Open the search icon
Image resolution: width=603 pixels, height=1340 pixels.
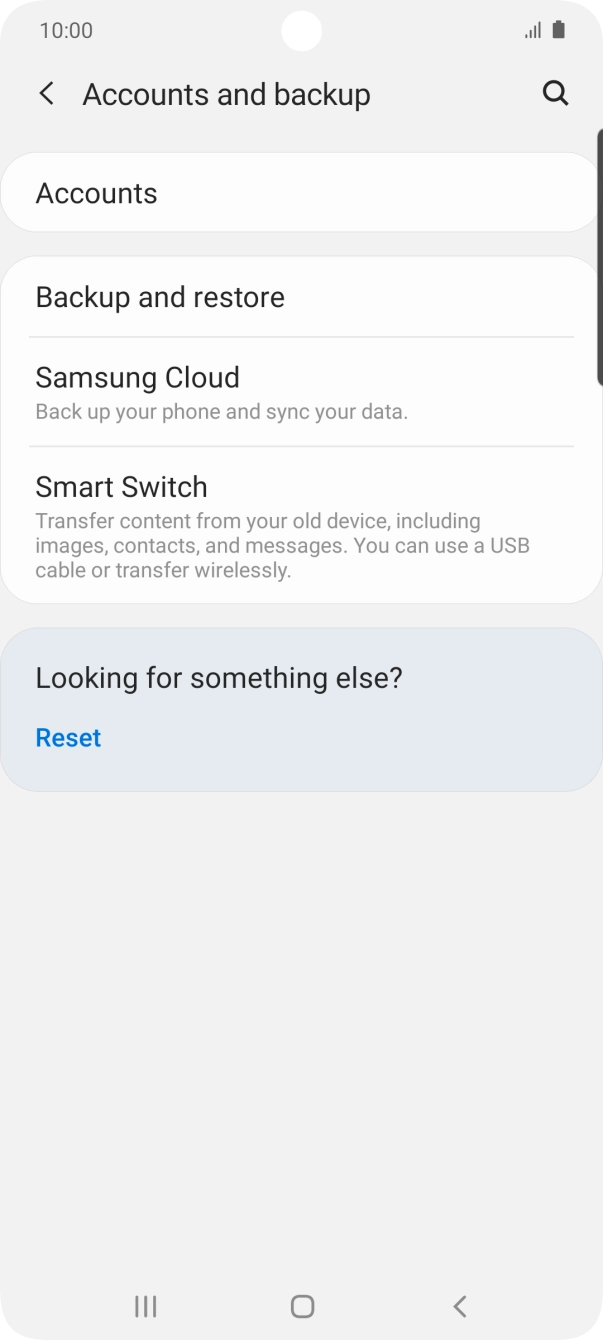coord(555,94)
